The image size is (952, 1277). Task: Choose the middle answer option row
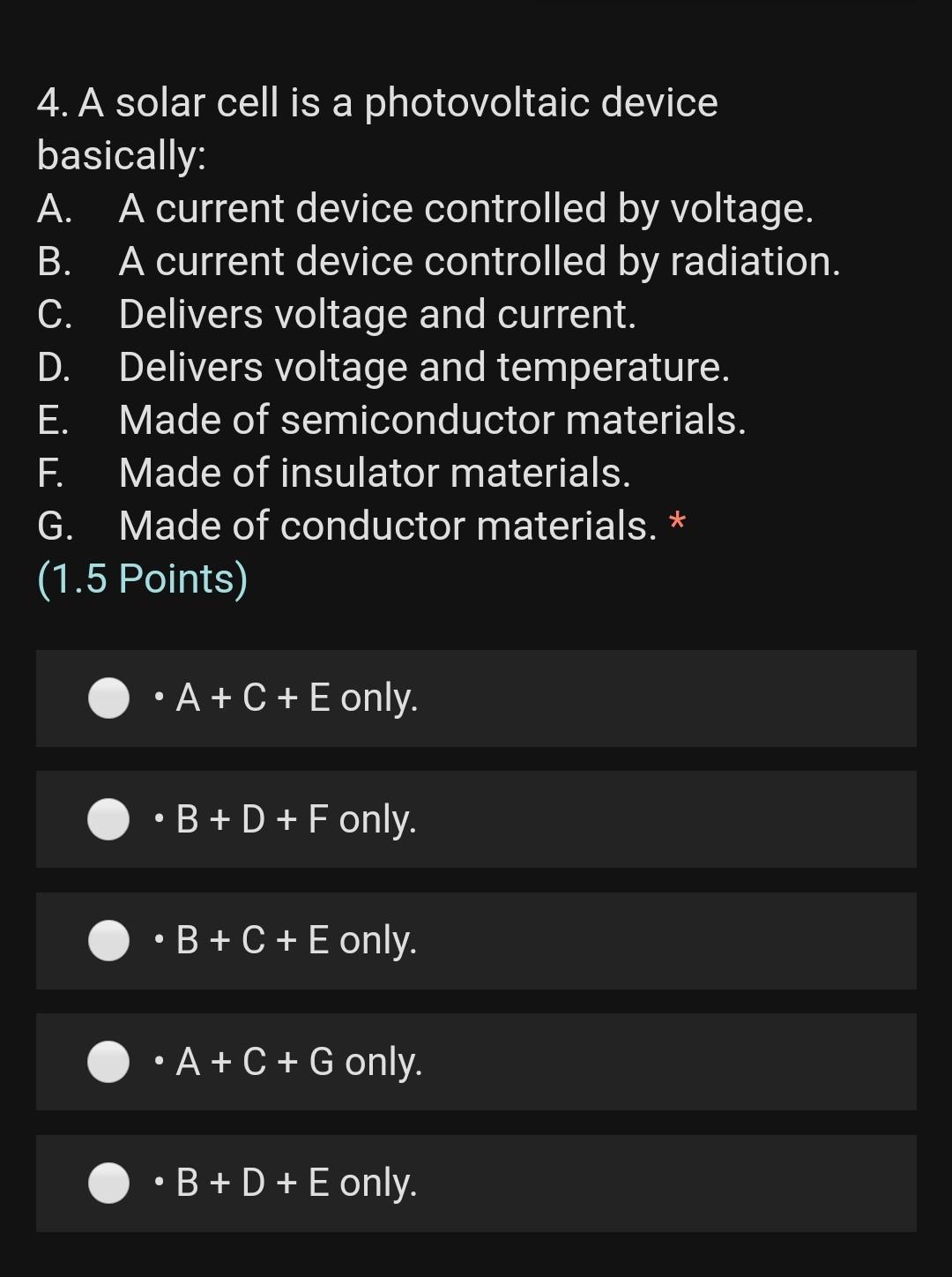coord(476,942)
